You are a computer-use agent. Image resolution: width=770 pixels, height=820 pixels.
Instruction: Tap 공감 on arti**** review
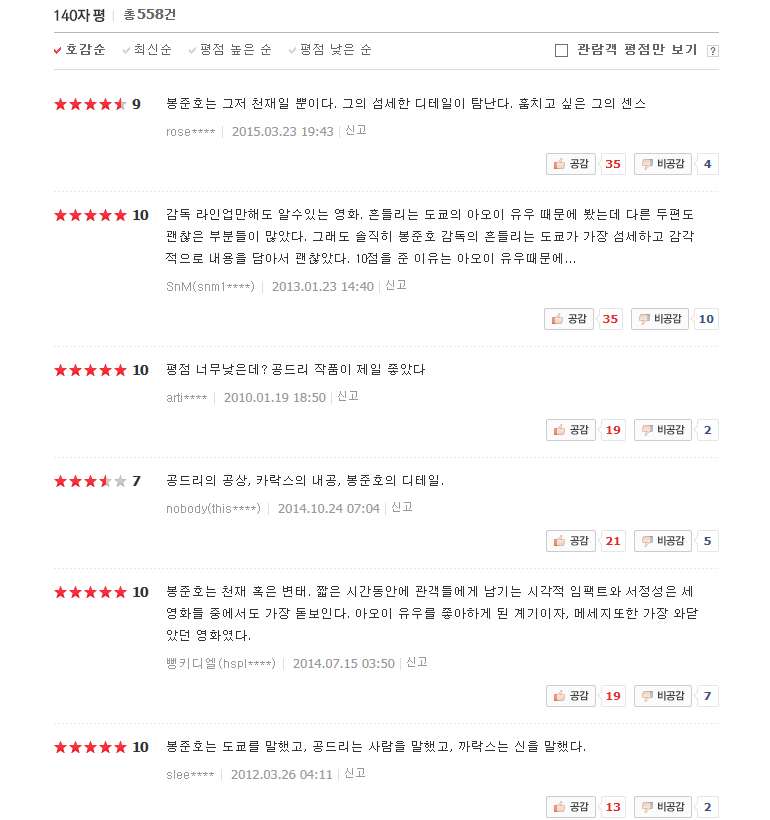[571, 430]
